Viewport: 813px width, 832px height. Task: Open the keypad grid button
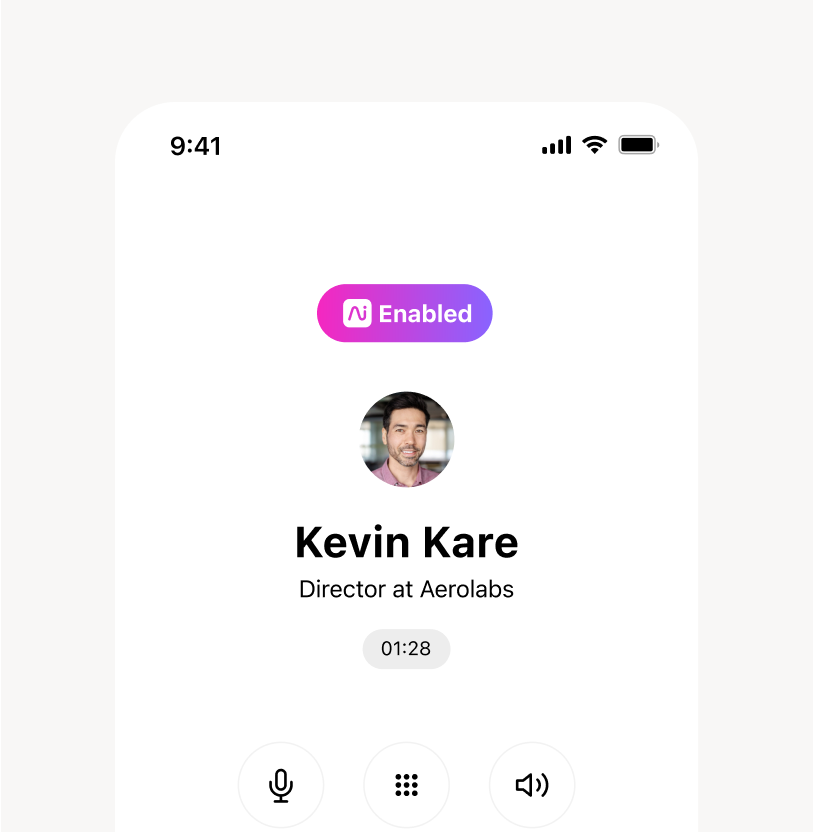coord(406,785)
